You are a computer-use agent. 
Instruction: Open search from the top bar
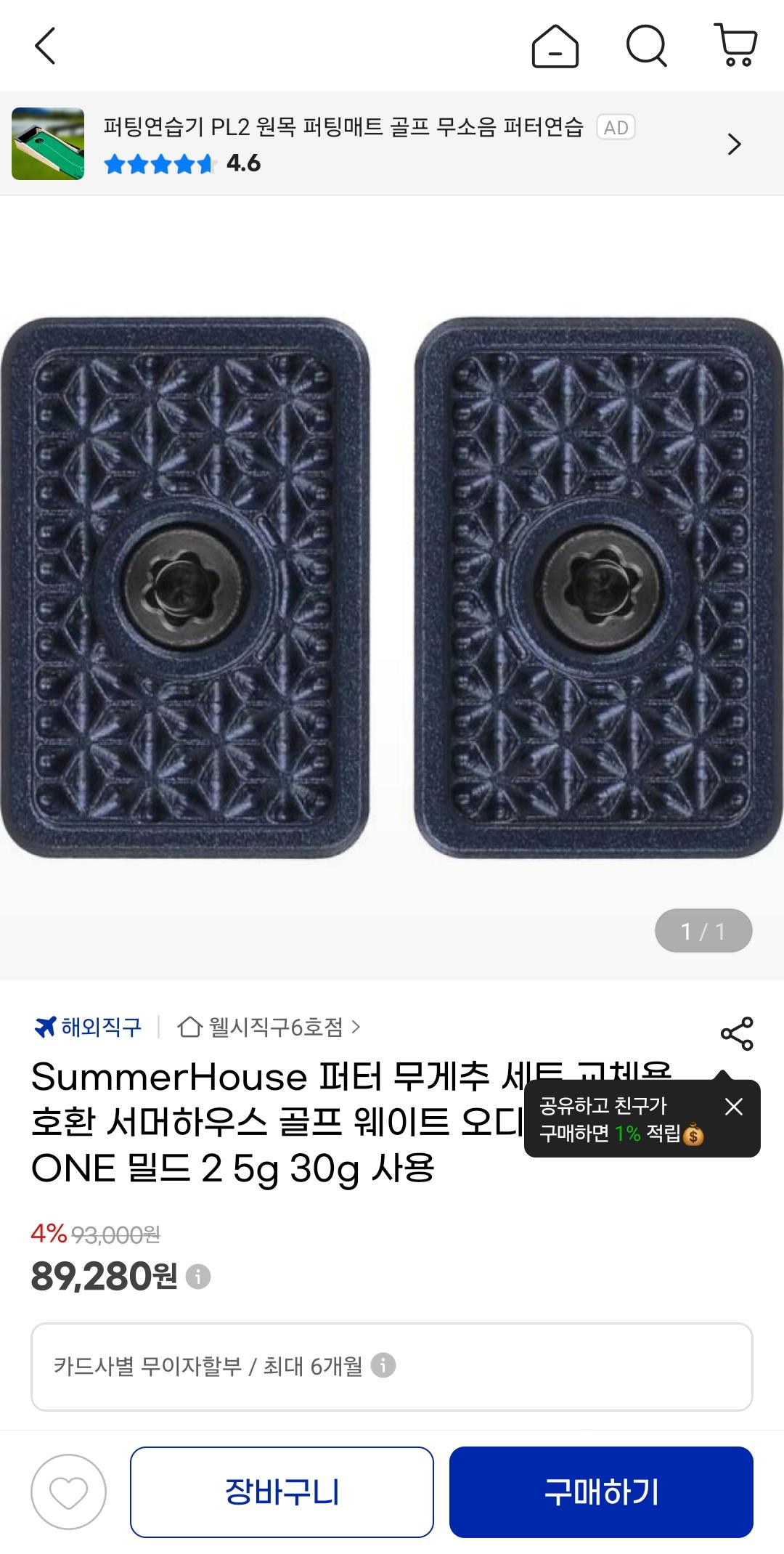pyautogui.click(x=646, y=46)
